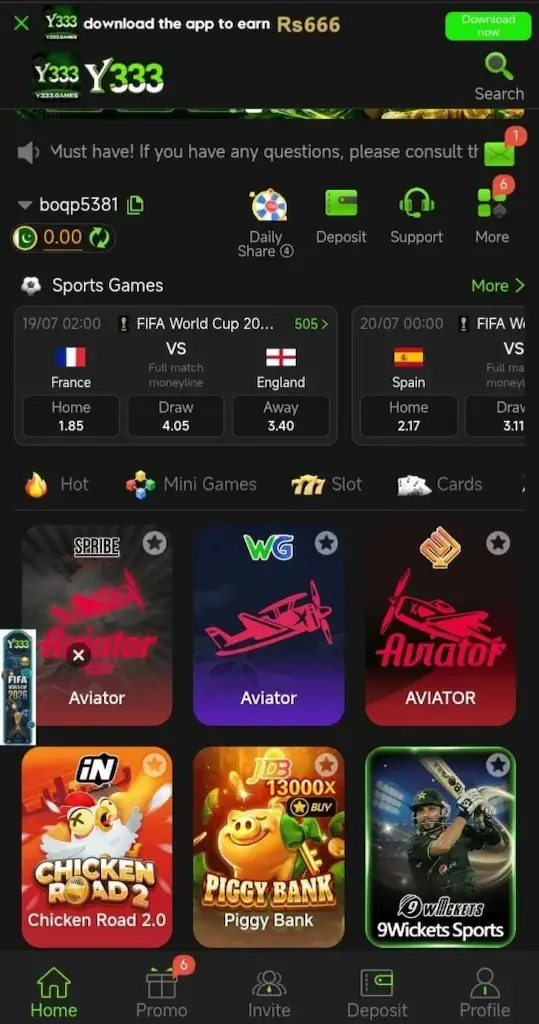Dismiss the download app banner
This screenshot has width=539, height=1024.
pyautogui.click(x=21, y=24)
